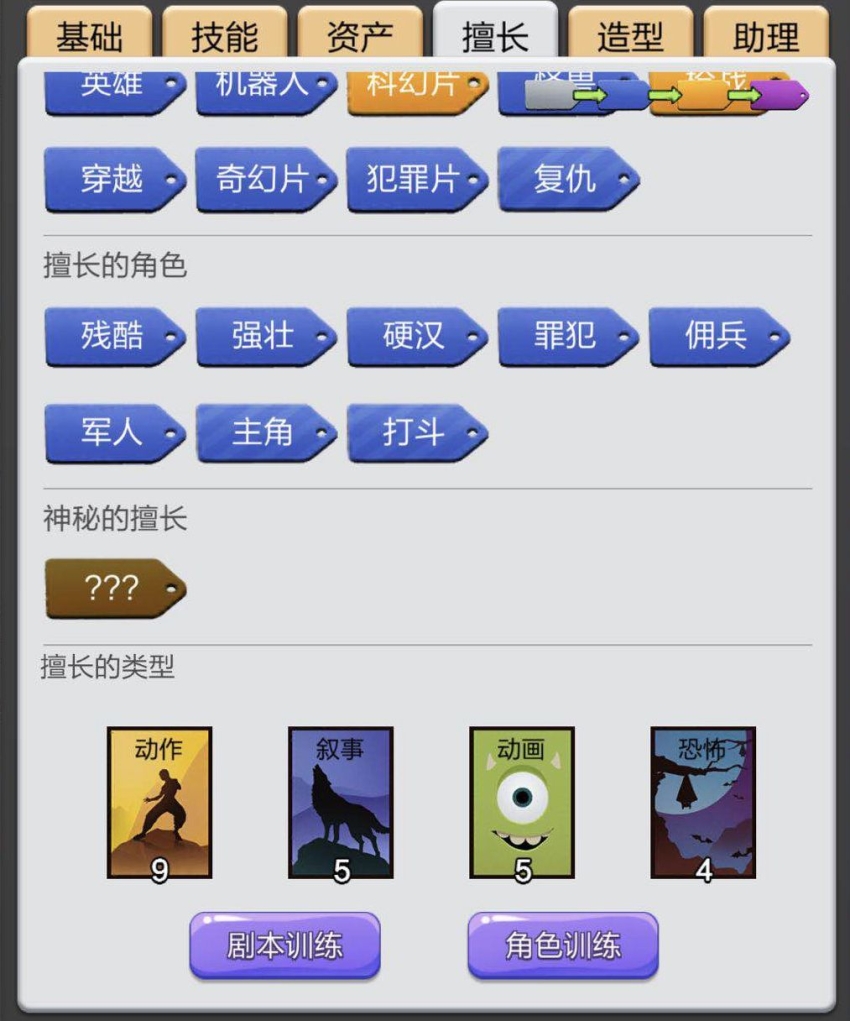Open the mysterious ??? tag
Image resolution: width=850 pixels, height=1021 pixels.
(112, 588)
